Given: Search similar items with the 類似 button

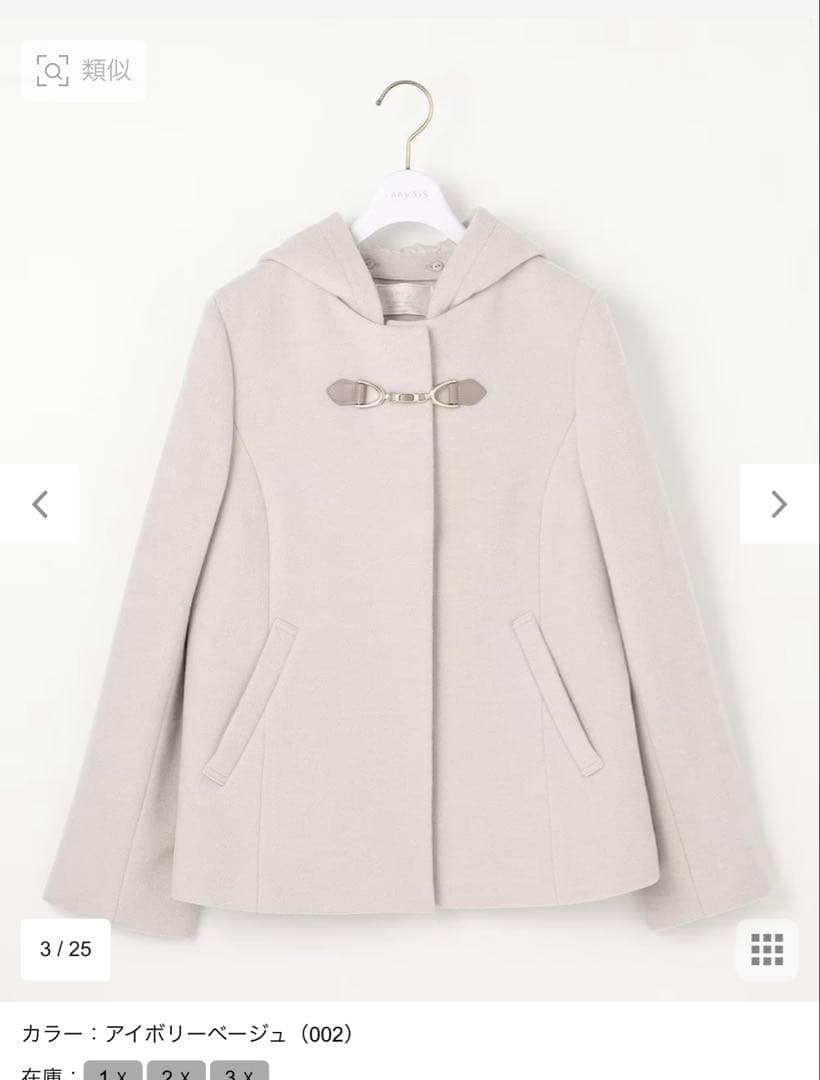Looking at the screenshot, I should pyautogui.click(x=83, y=70).
